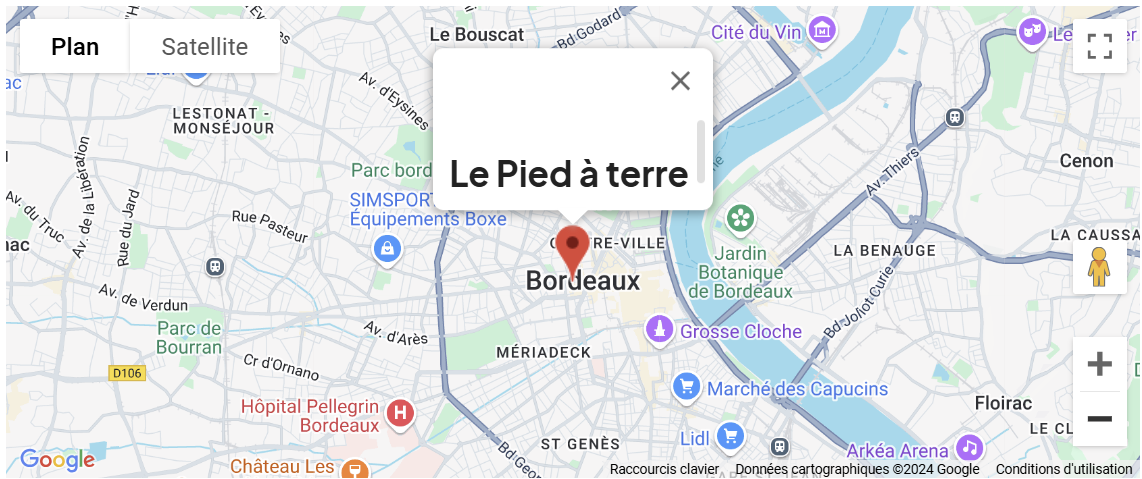Enter fullscreen map view
Viewport: 1142px width, 479px height.
coord(1099,46)
